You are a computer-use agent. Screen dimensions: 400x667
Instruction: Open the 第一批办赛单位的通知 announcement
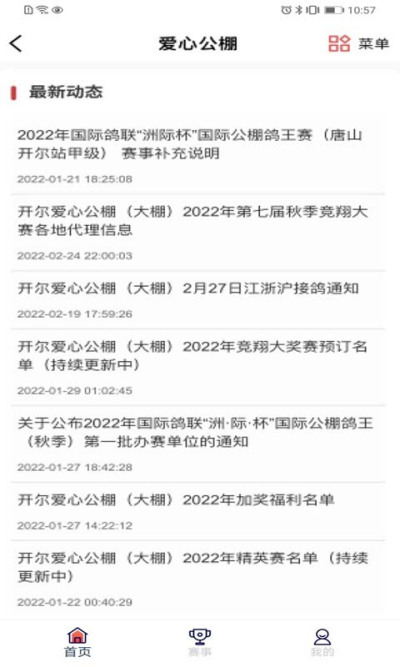[198, 444]
